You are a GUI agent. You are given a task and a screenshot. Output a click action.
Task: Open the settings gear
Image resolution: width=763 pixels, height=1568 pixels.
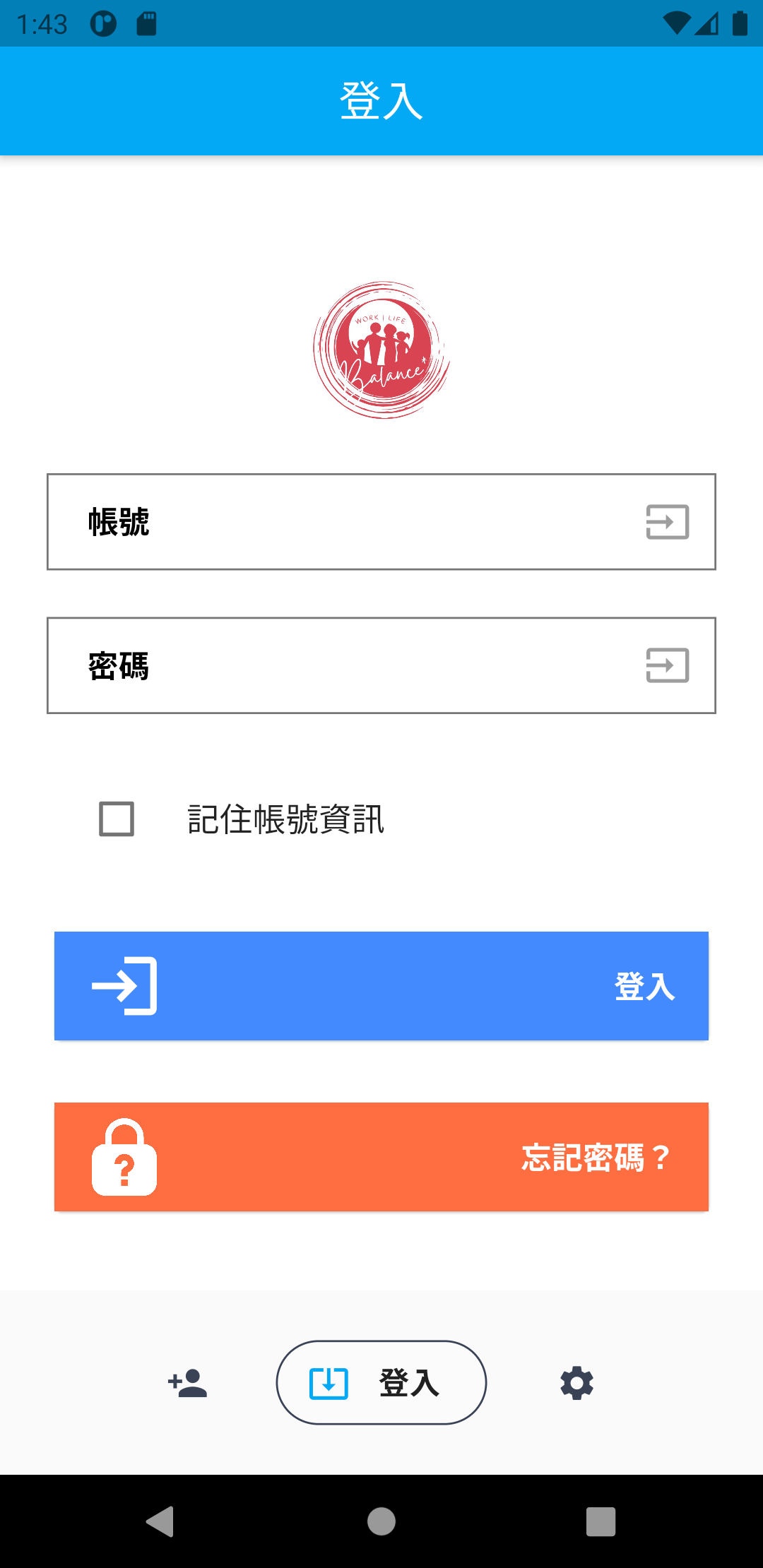click(576, 1383)
